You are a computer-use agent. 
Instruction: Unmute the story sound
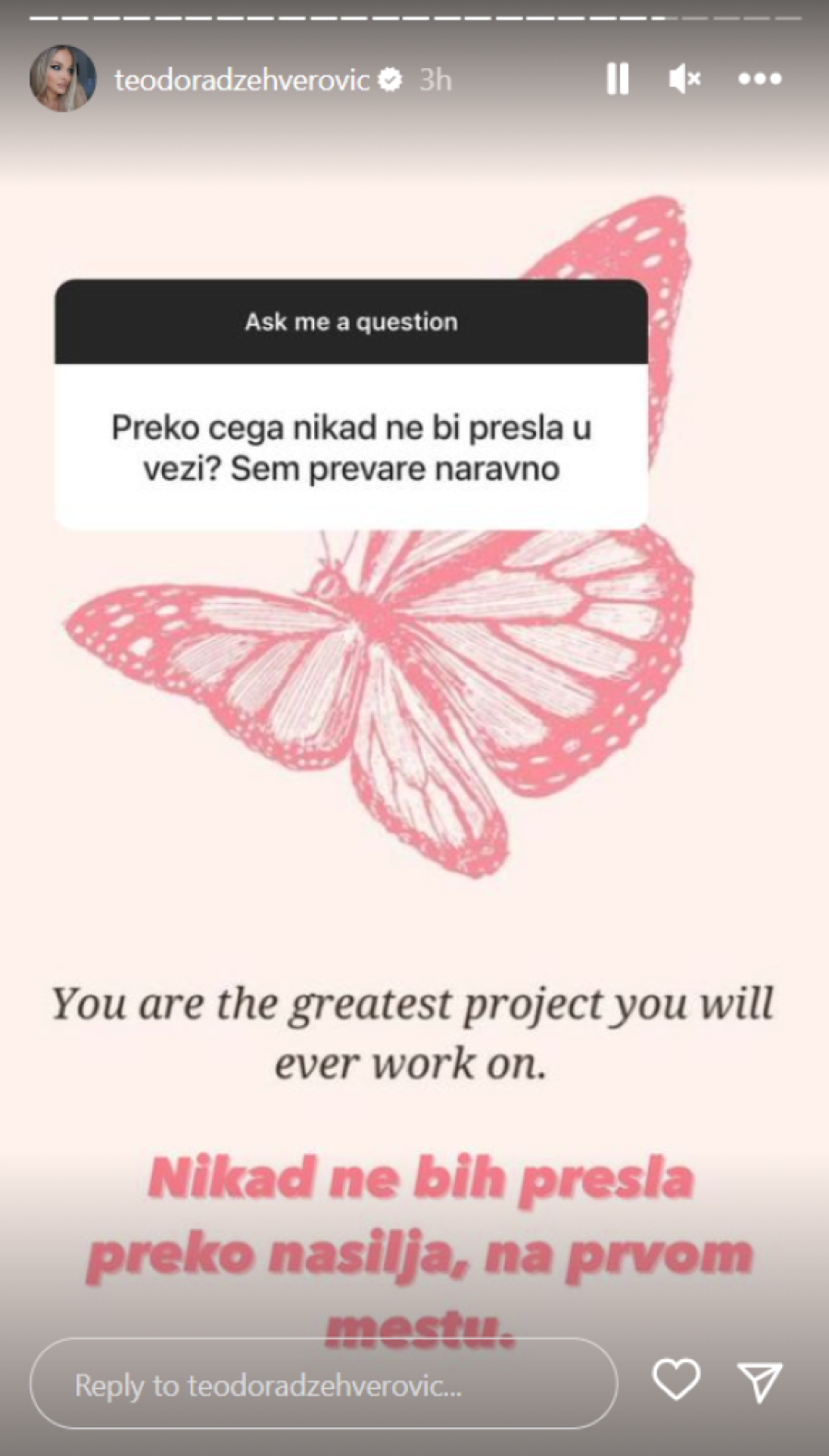pos(684,79)
